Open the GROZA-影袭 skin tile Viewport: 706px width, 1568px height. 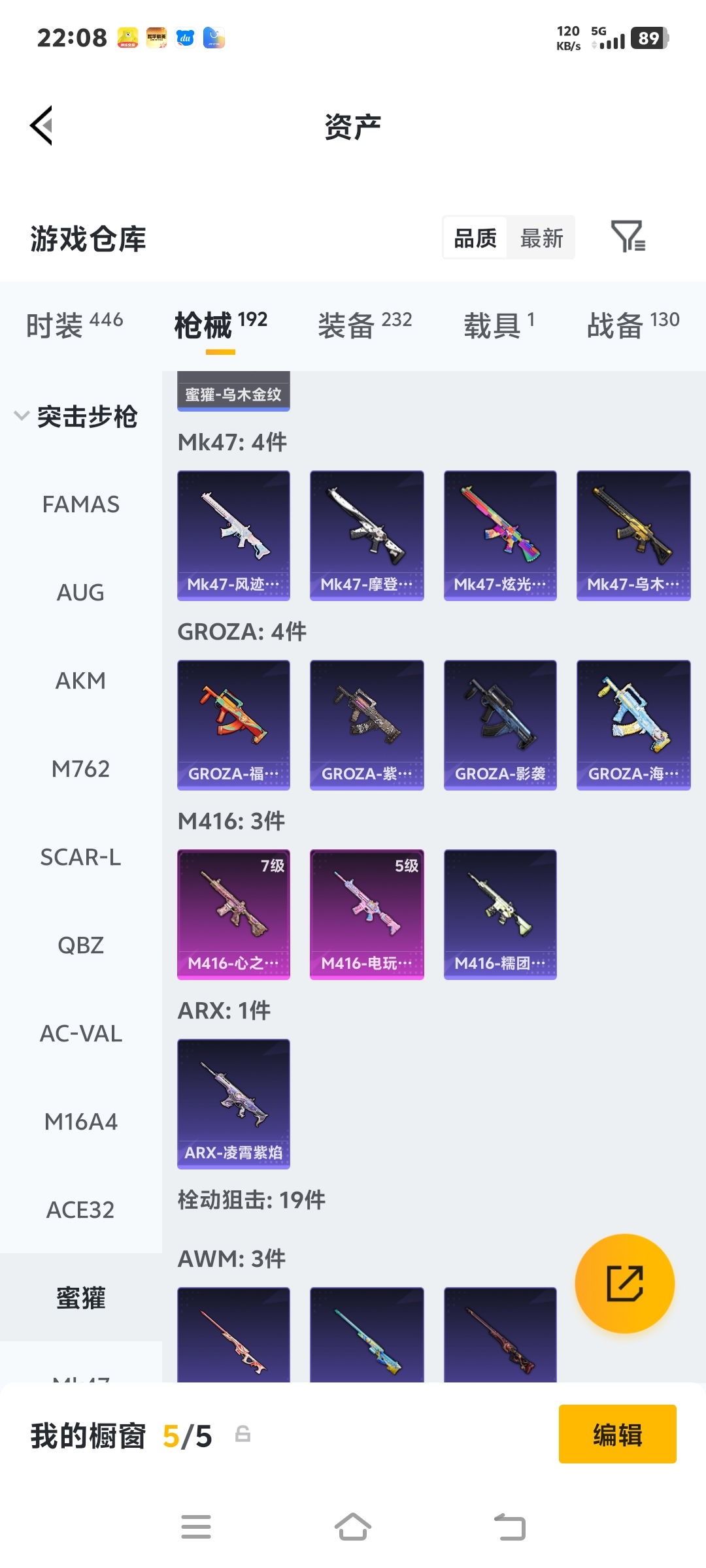[x=500, y=725]
